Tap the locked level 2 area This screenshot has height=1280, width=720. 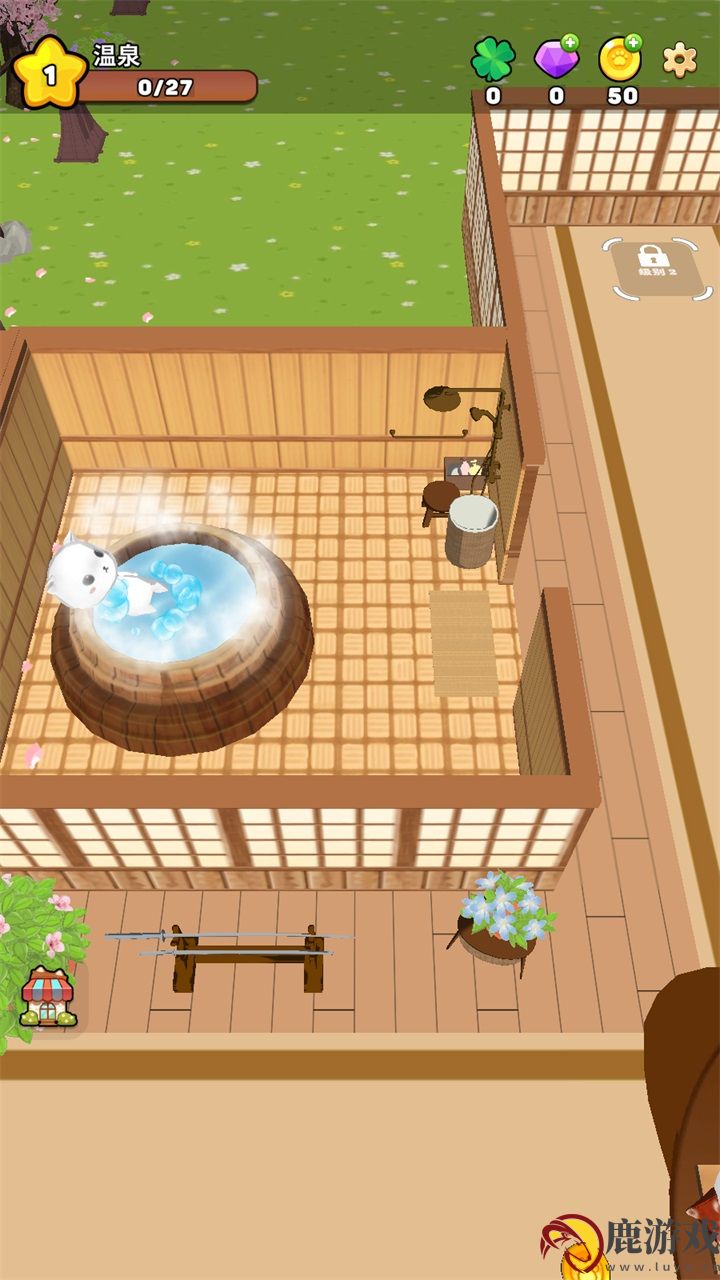pos(657,268)
